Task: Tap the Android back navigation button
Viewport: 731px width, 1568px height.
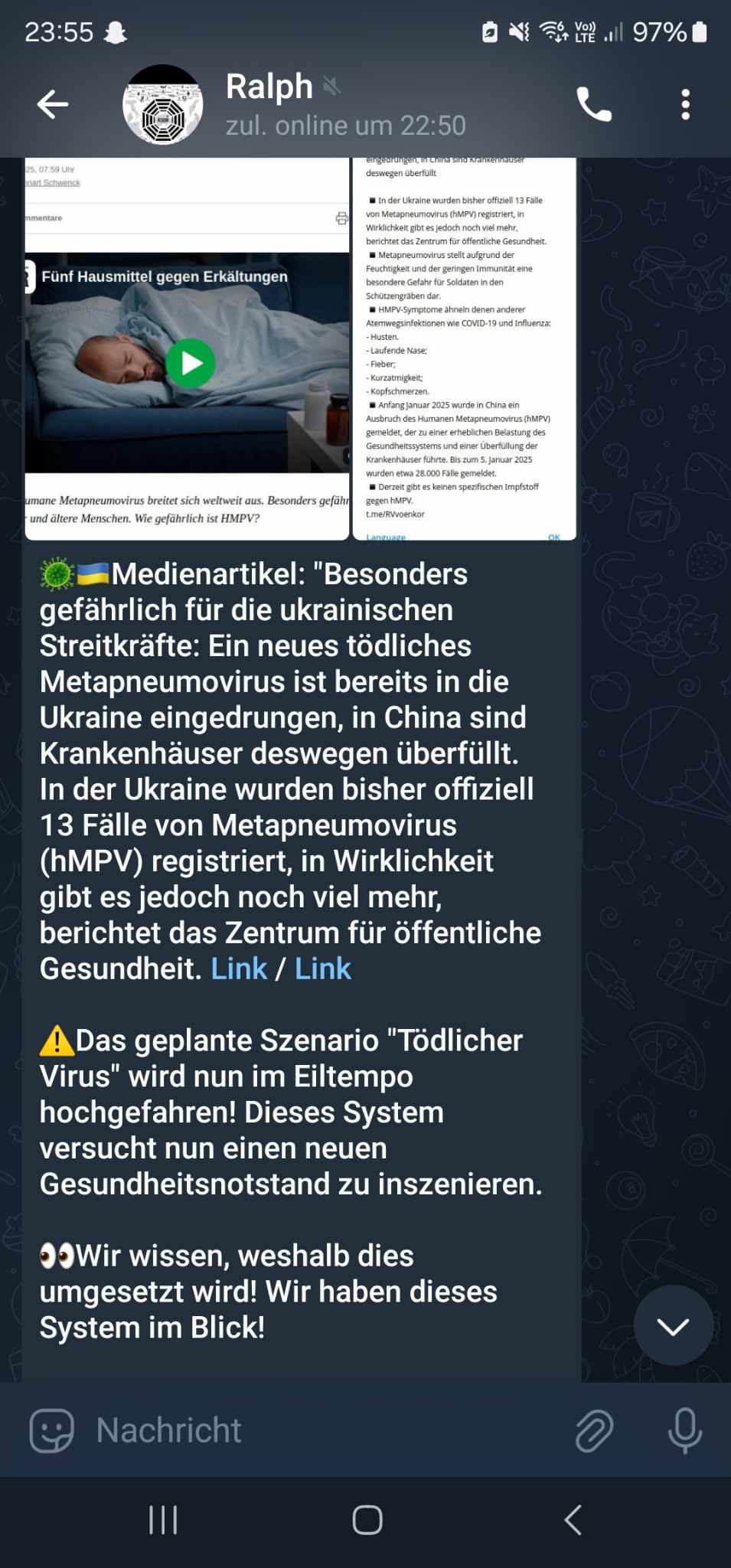Action: pos(571,1520)
